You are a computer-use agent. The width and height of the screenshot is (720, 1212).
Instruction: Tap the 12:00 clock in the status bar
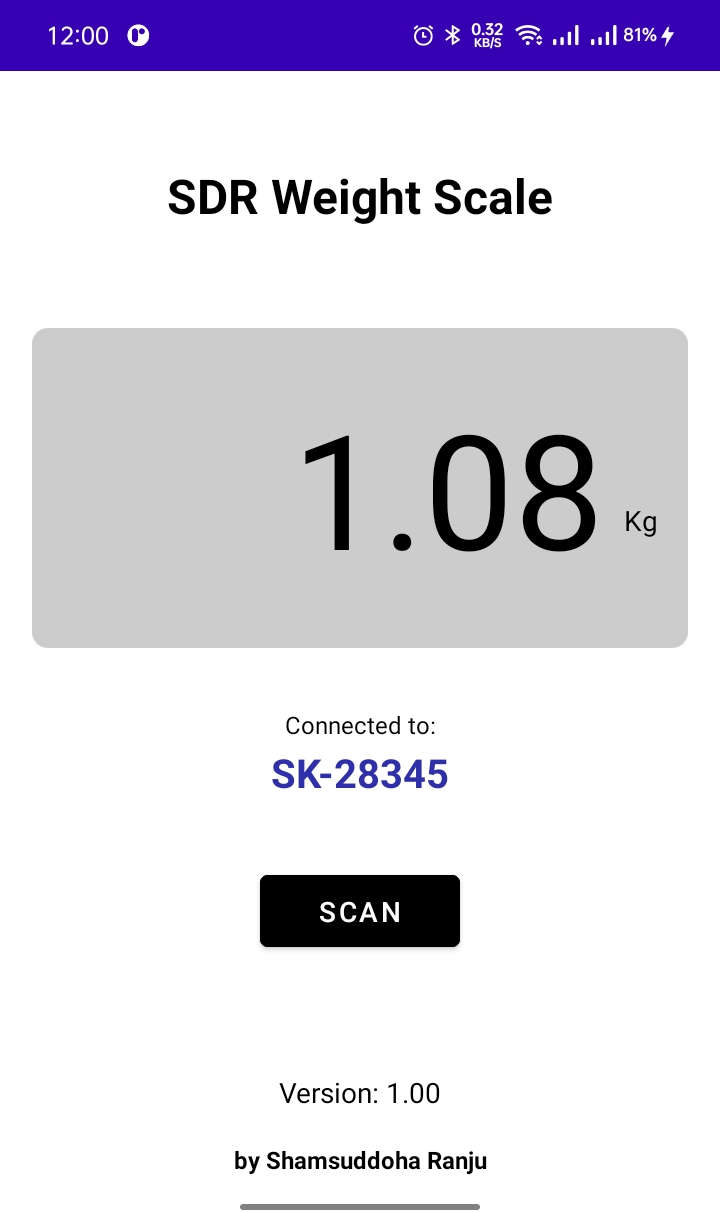coord(77,35)
